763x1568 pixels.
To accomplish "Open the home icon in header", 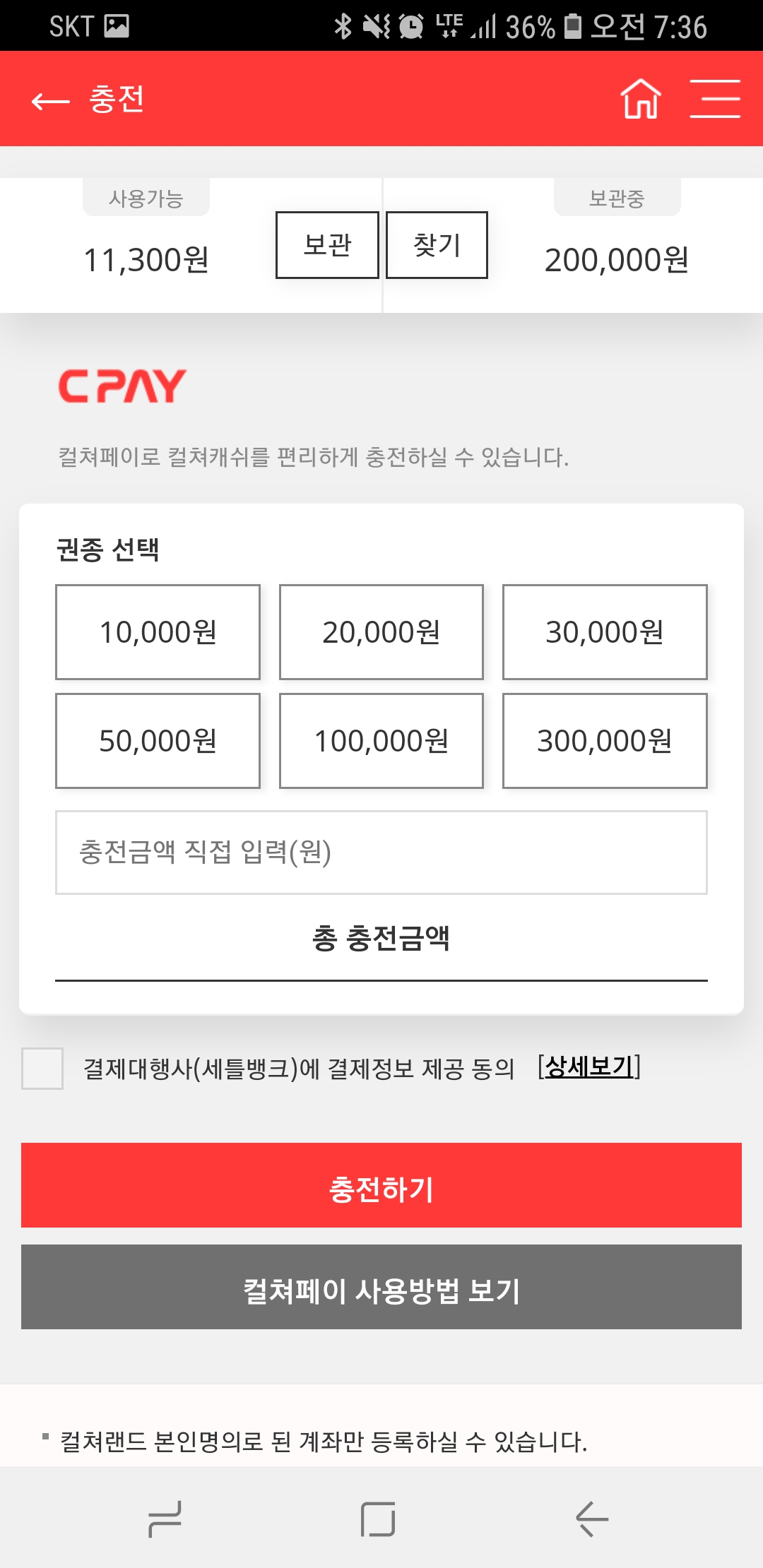I will tap(640, 99).
